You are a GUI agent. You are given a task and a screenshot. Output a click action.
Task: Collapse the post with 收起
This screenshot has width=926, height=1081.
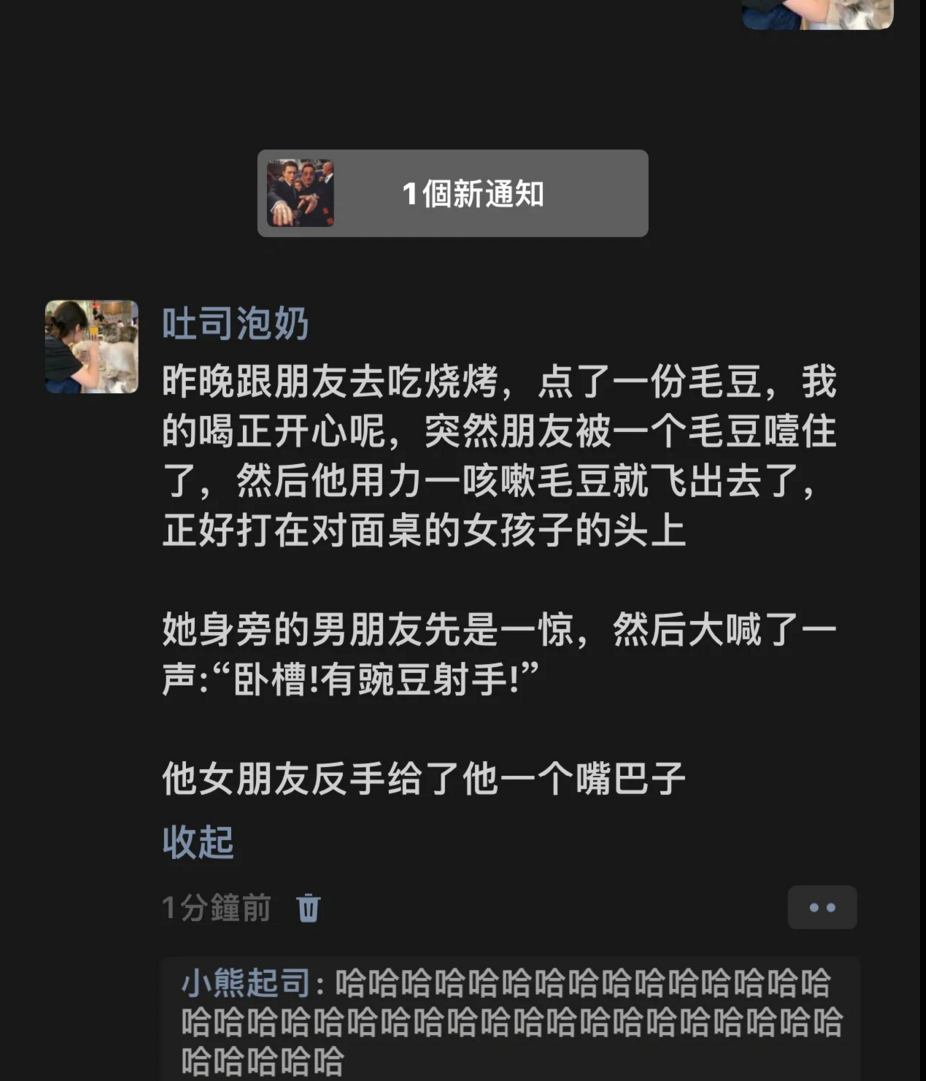pyautogui.click(x=198, y=843)
